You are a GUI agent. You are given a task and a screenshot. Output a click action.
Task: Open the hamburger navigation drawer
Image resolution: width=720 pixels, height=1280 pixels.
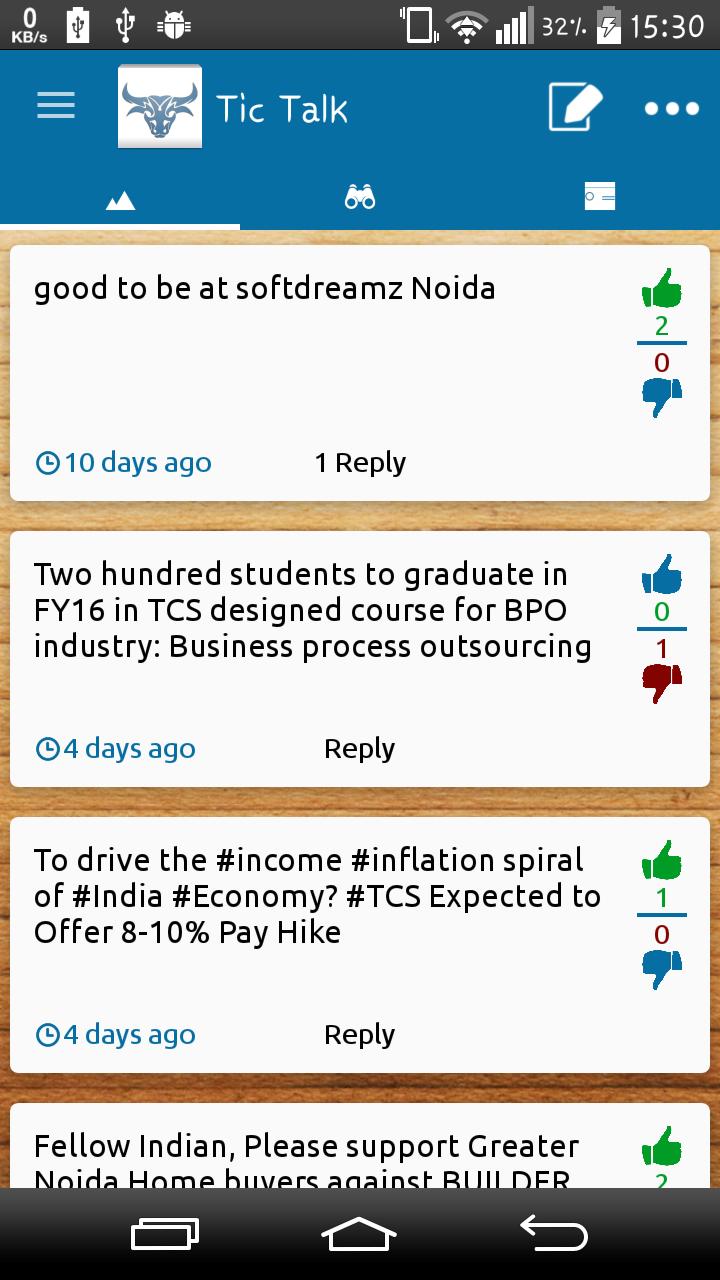56,107
